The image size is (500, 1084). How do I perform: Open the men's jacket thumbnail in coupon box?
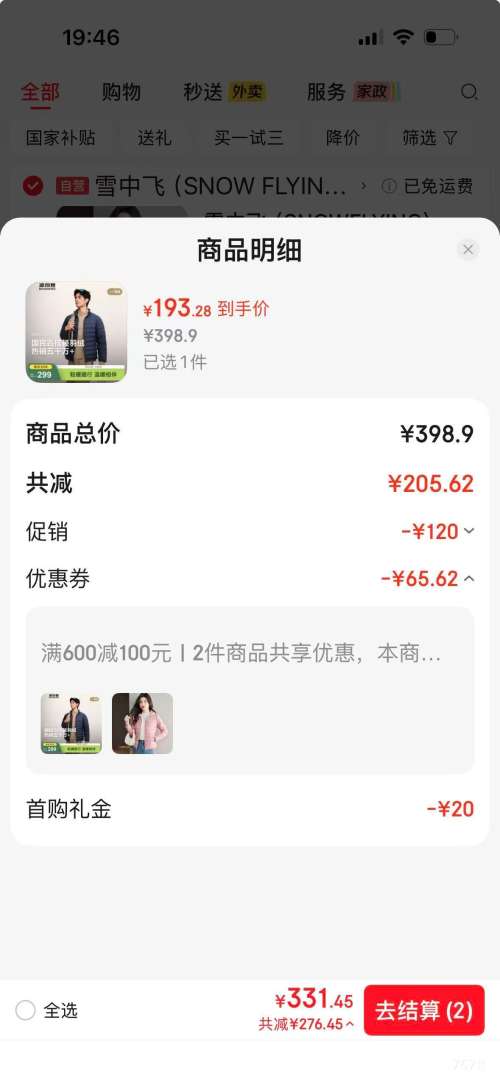click(x=71, y=723)
